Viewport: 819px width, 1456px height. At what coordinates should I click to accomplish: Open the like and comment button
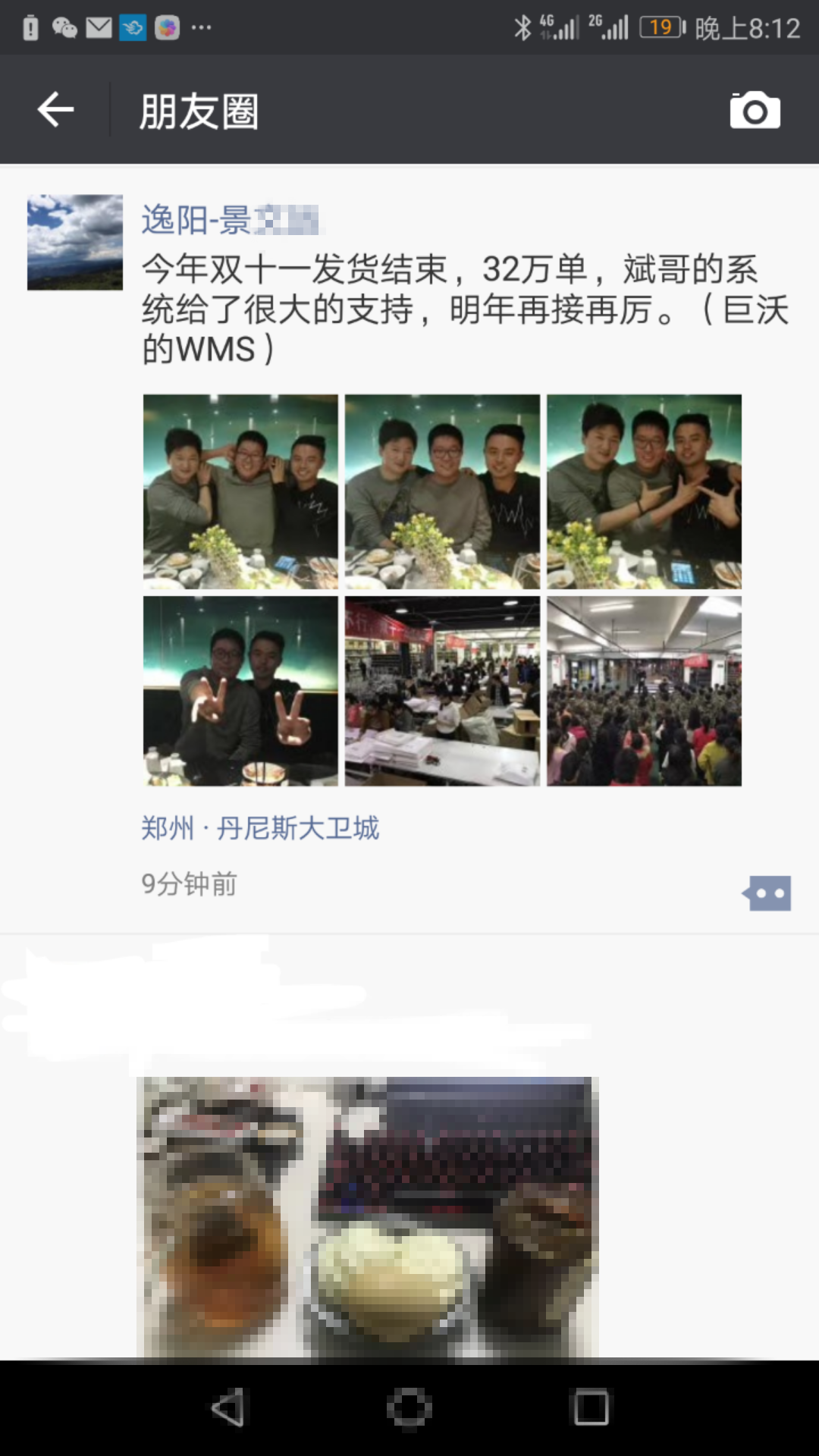(x=767, y=893)
